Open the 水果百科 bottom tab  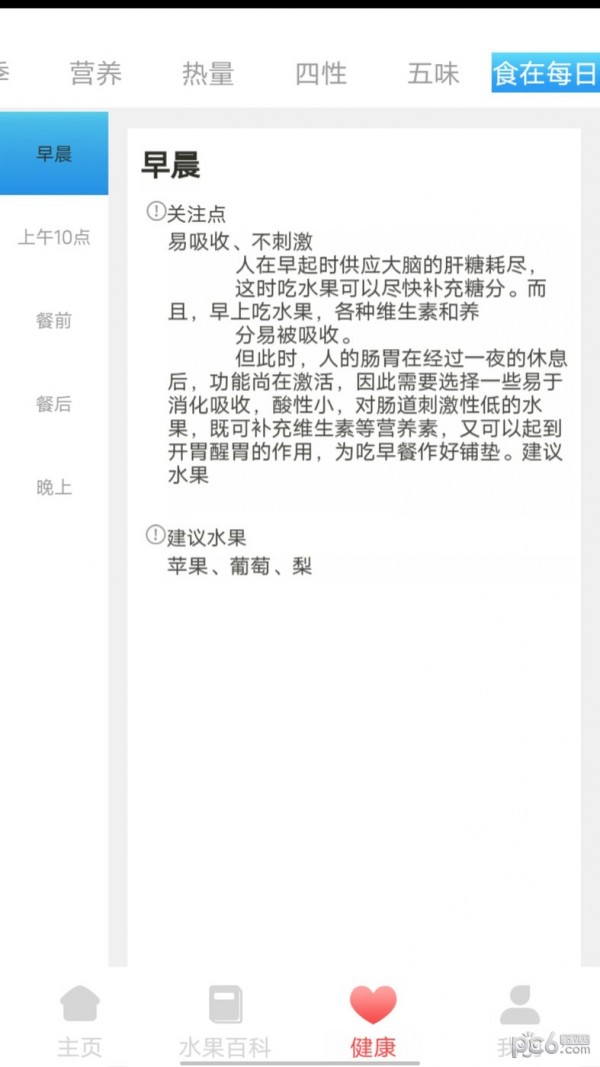pyautogui.click(x=225, y=1020)
